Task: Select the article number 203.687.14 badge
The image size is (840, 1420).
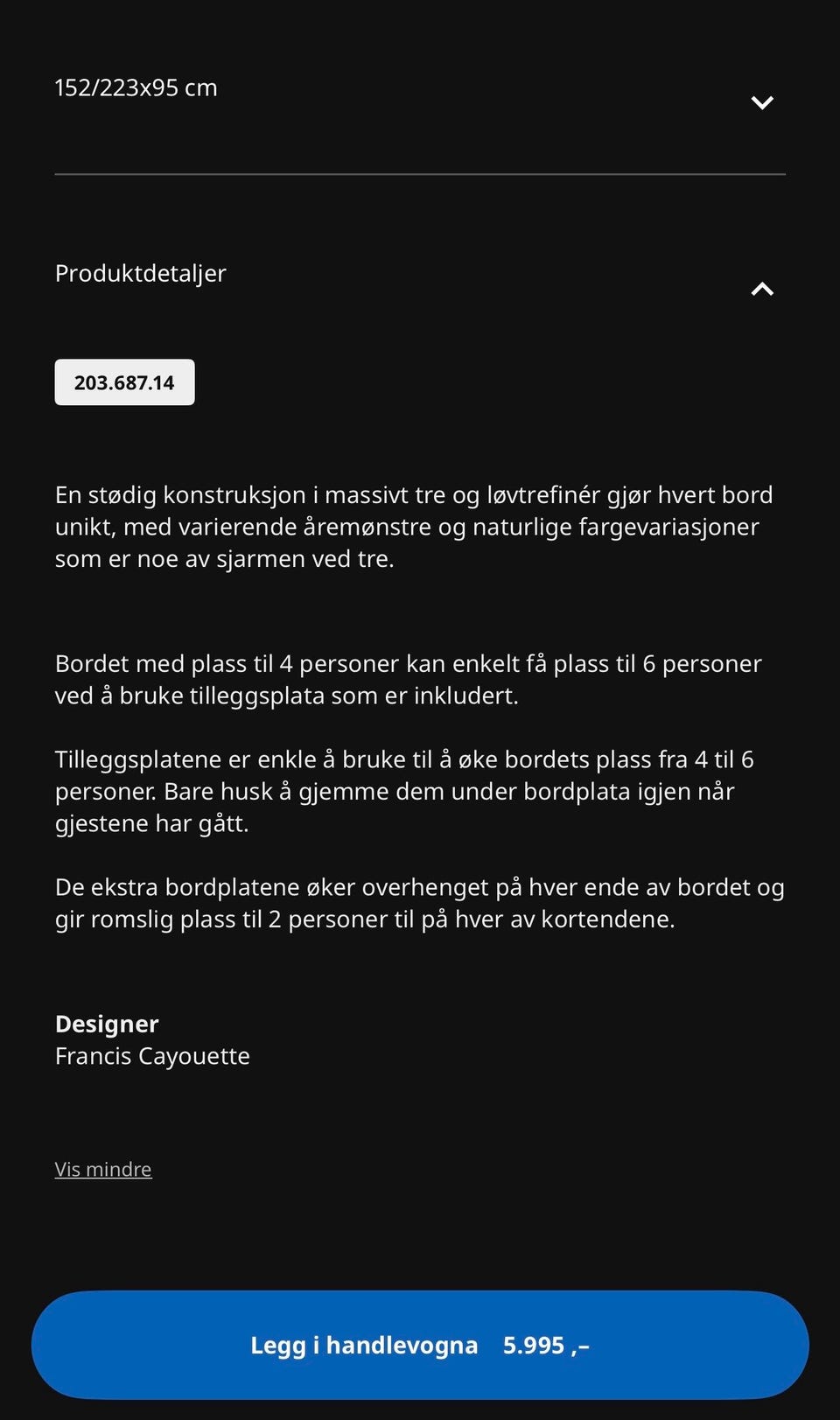Action: pyautogui.click(x=123, y=382)
